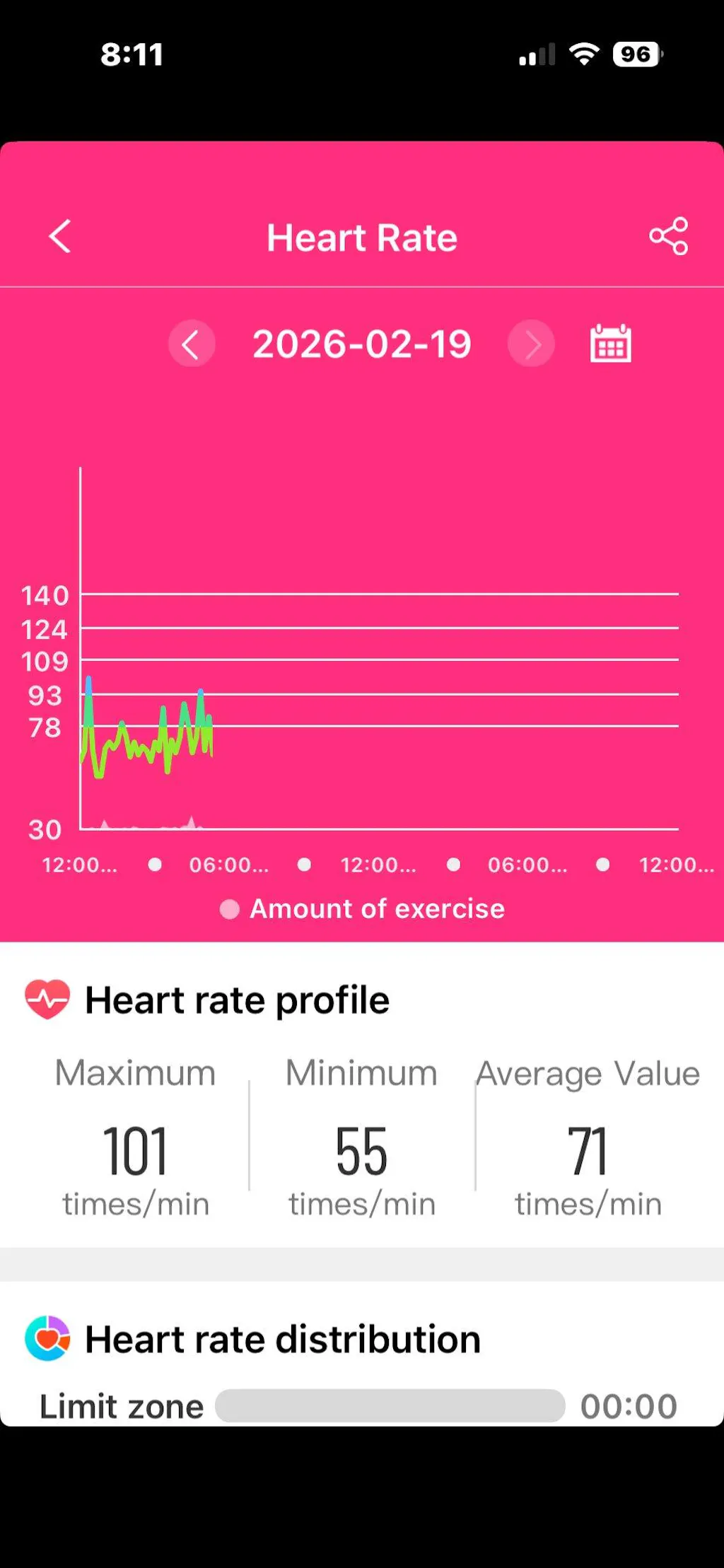Go back from Heart Rate screen

point(60,236)
